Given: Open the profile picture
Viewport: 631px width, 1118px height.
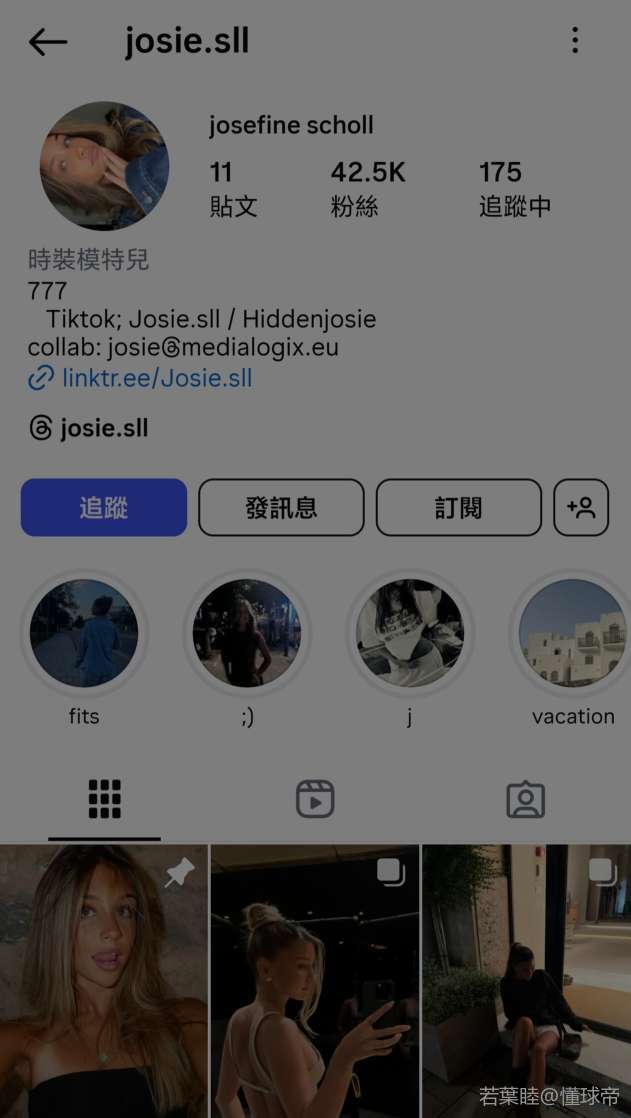Looking at the screenshot, I should pos(104,166).
